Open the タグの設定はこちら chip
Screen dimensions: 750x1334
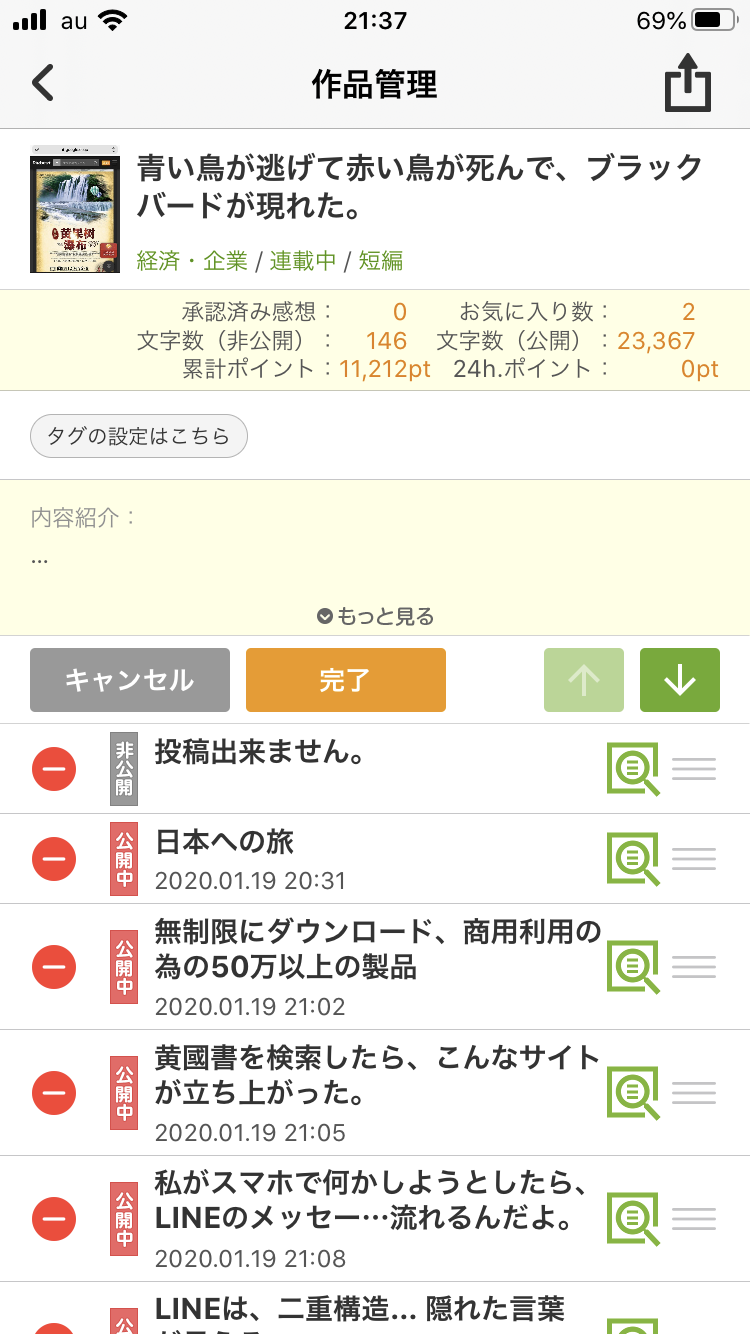139,436
